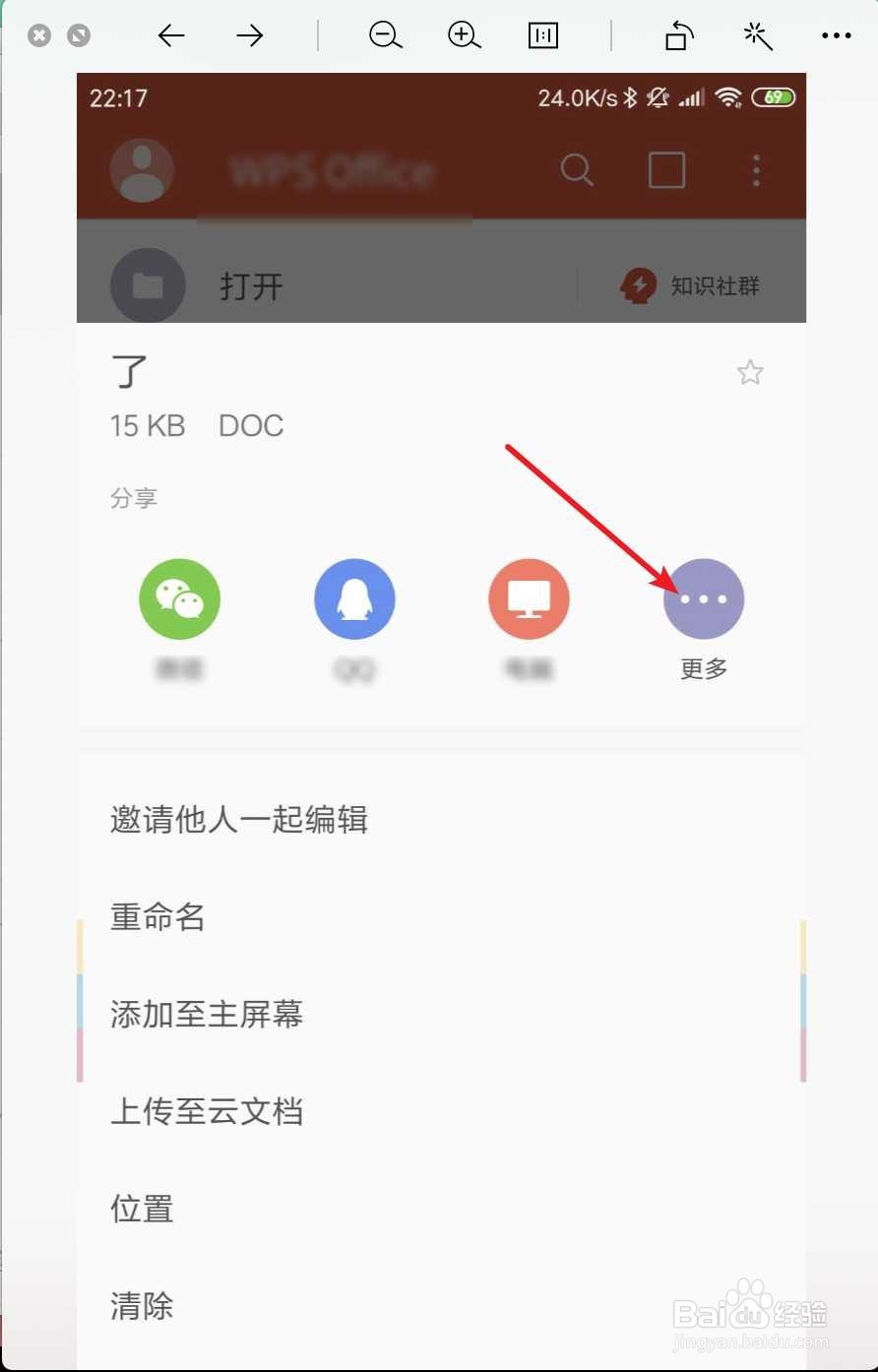Viewport: 878px width, 1372px height.
Task: Star the document as favorite
Action: coord(750,372)
